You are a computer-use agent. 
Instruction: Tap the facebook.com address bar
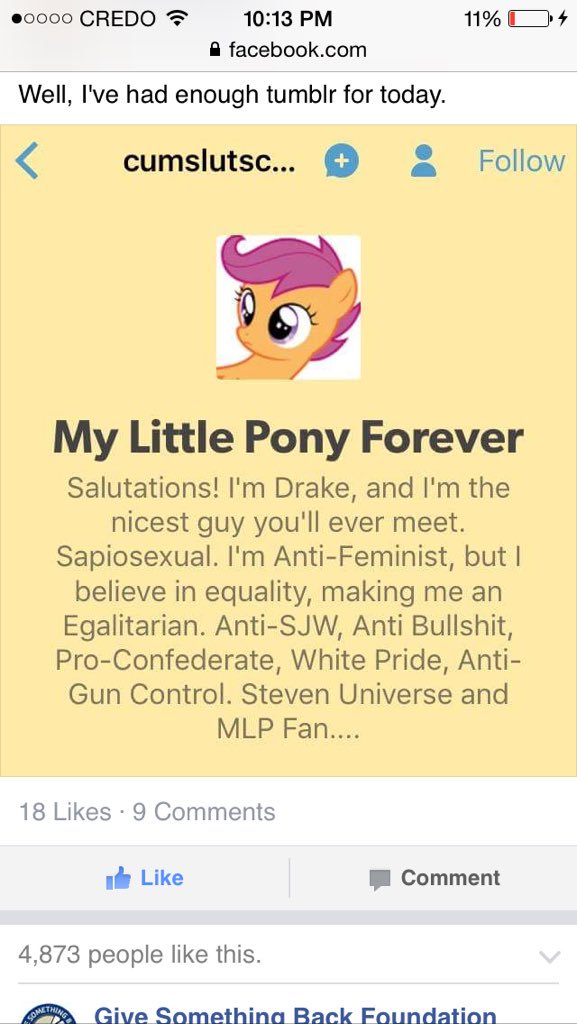(288, 50)
